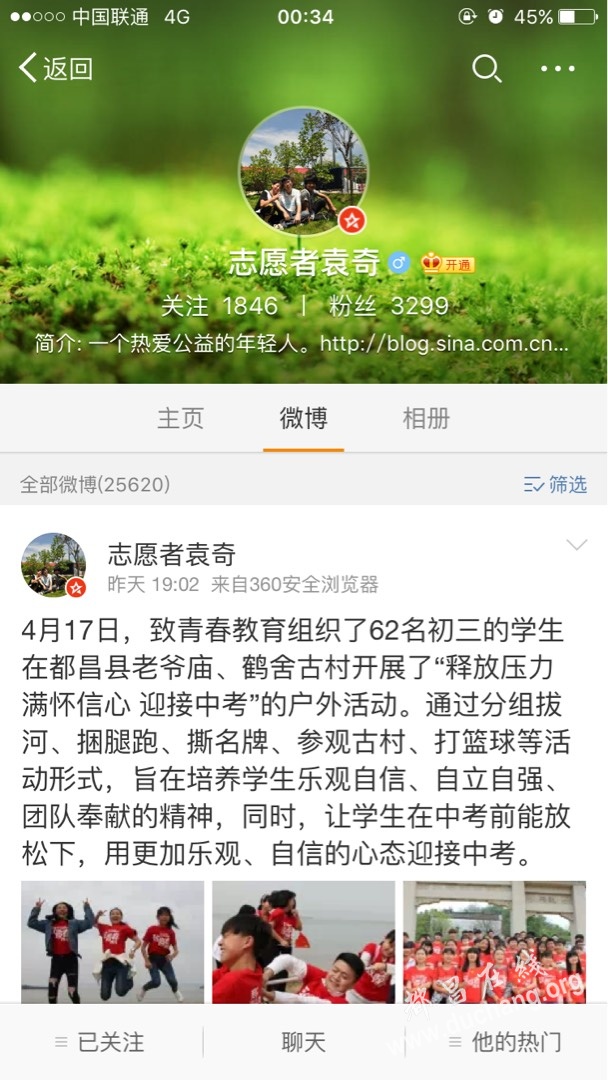This screenshot has width=608, height=1080.
Task: Tap the 开通 membership crown badge
Action: (448, 264)
